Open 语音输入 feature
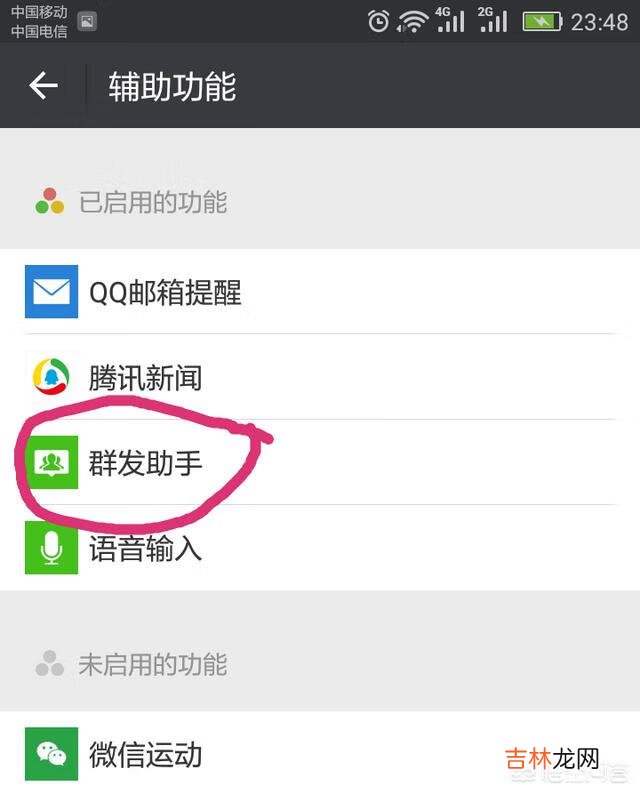Viewport: 640px width, 794px height. (145, 548)
